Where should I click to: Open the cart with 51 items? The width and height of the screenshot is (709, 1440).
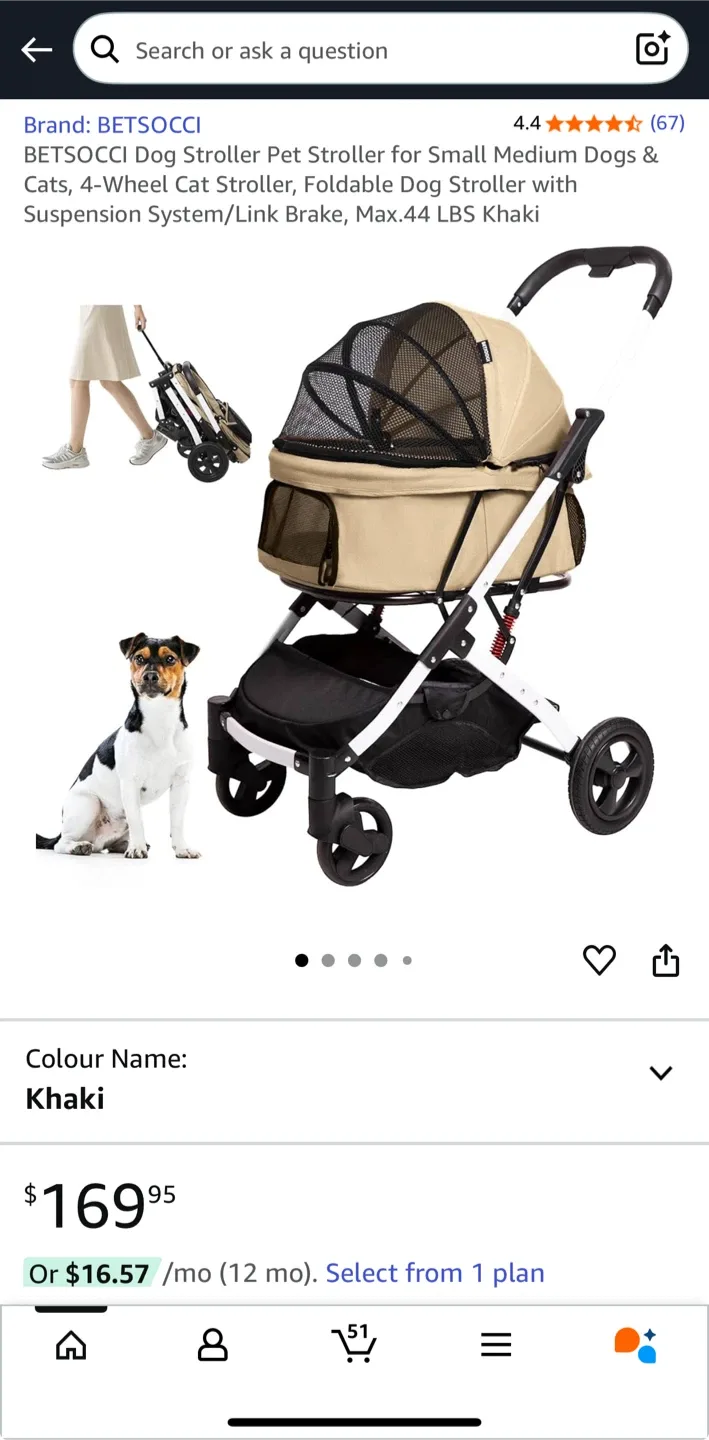coord(353,1343)
